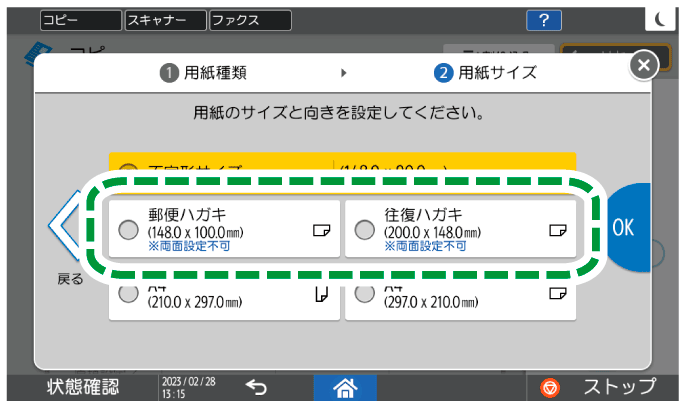Switch to the コピー function
This screenshot has width=683, height=404.
point(79,19)
